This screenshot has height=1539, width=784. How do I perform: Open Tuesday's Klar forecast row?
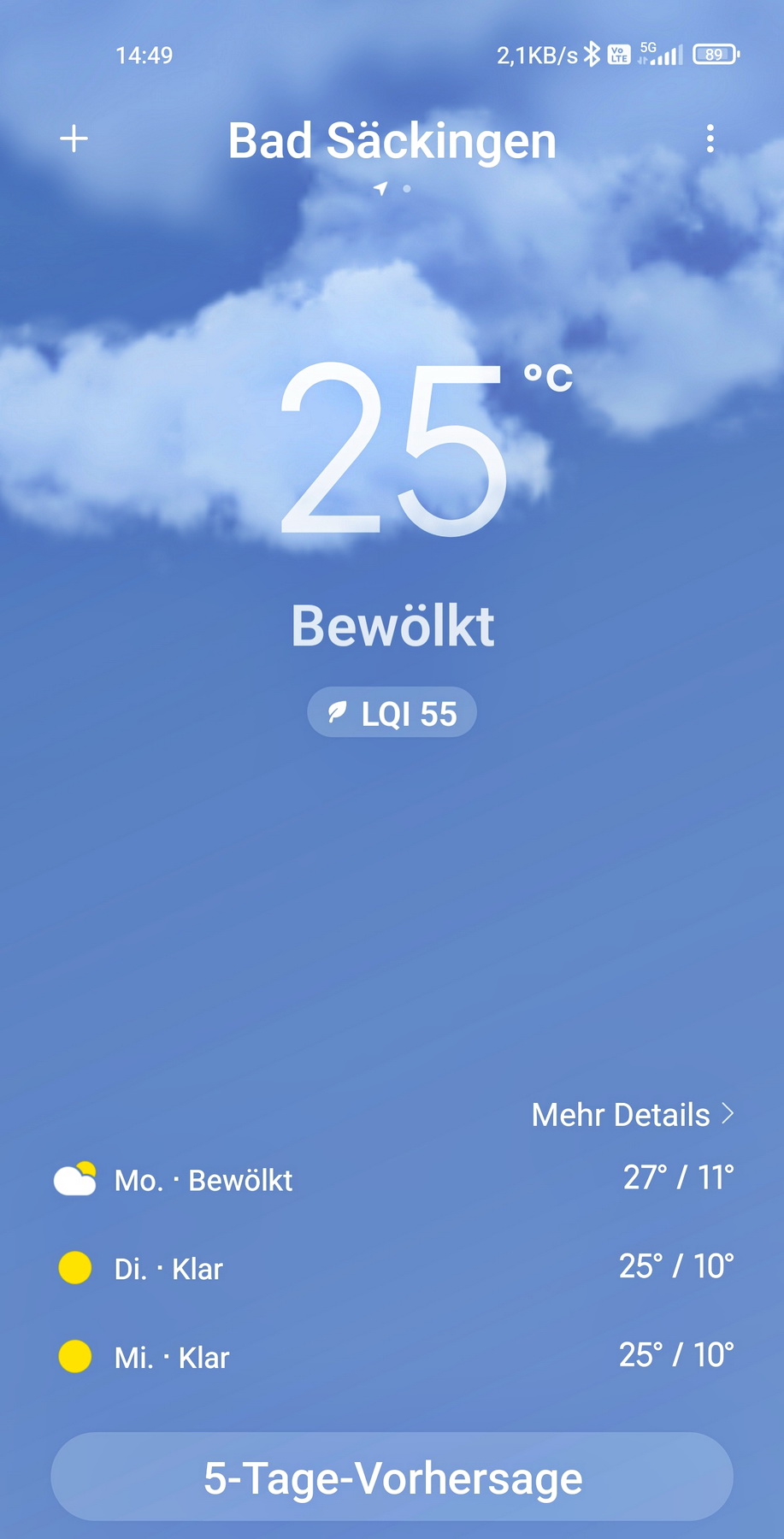click(392, 1268)
